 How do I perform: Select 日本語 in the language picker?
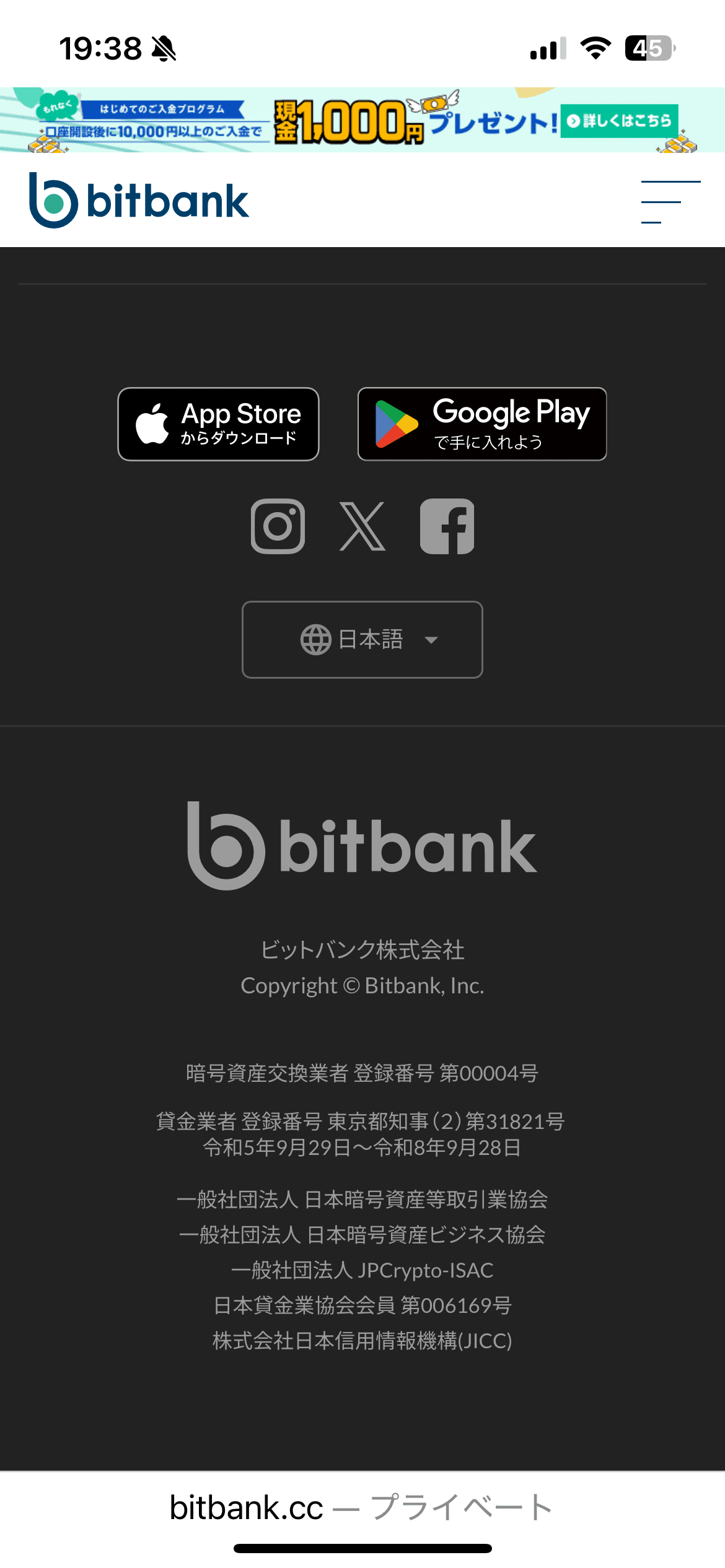[x=372, y=640]
